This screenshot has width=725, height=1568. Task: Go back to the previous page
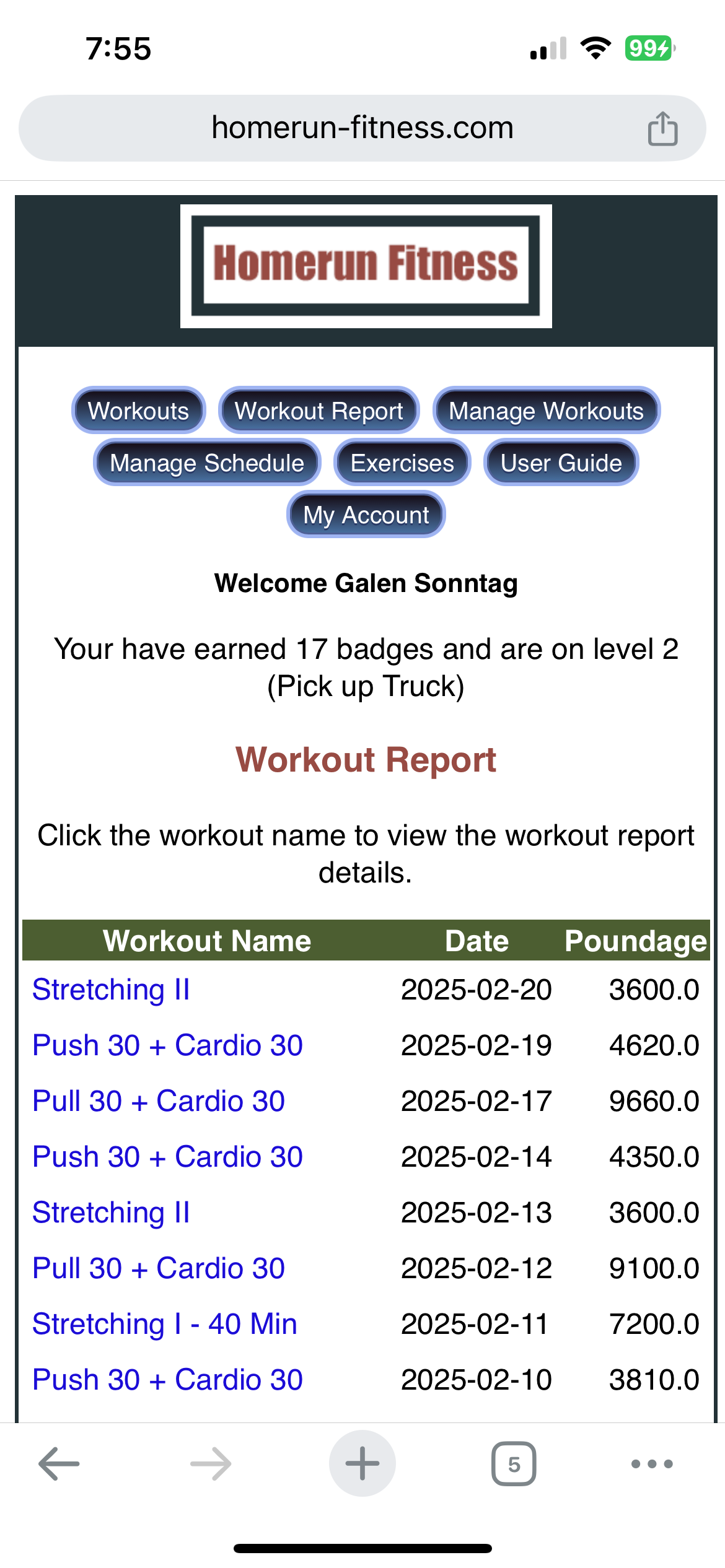pos(59,1464)
